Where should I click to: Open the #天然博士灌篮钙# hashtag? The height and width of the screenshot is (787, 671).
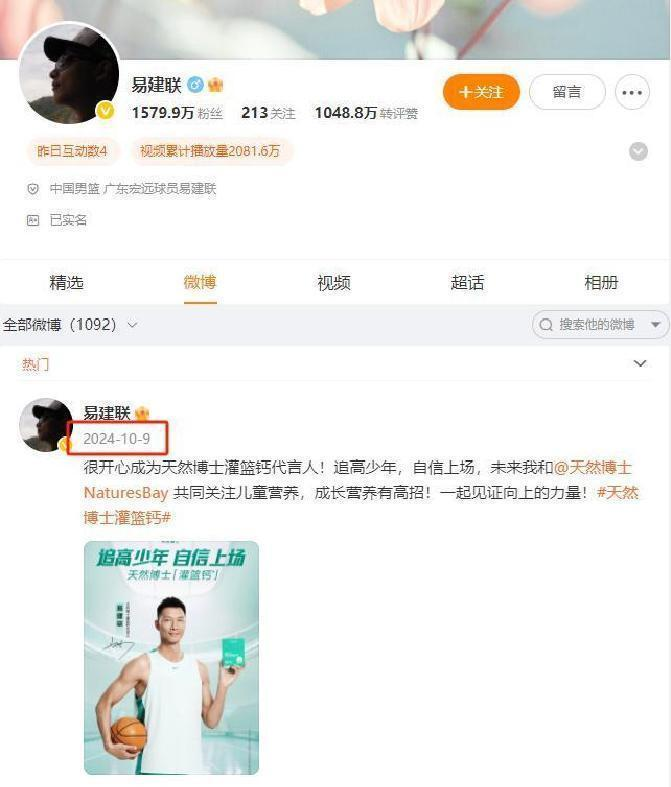(x=126, y=517)
